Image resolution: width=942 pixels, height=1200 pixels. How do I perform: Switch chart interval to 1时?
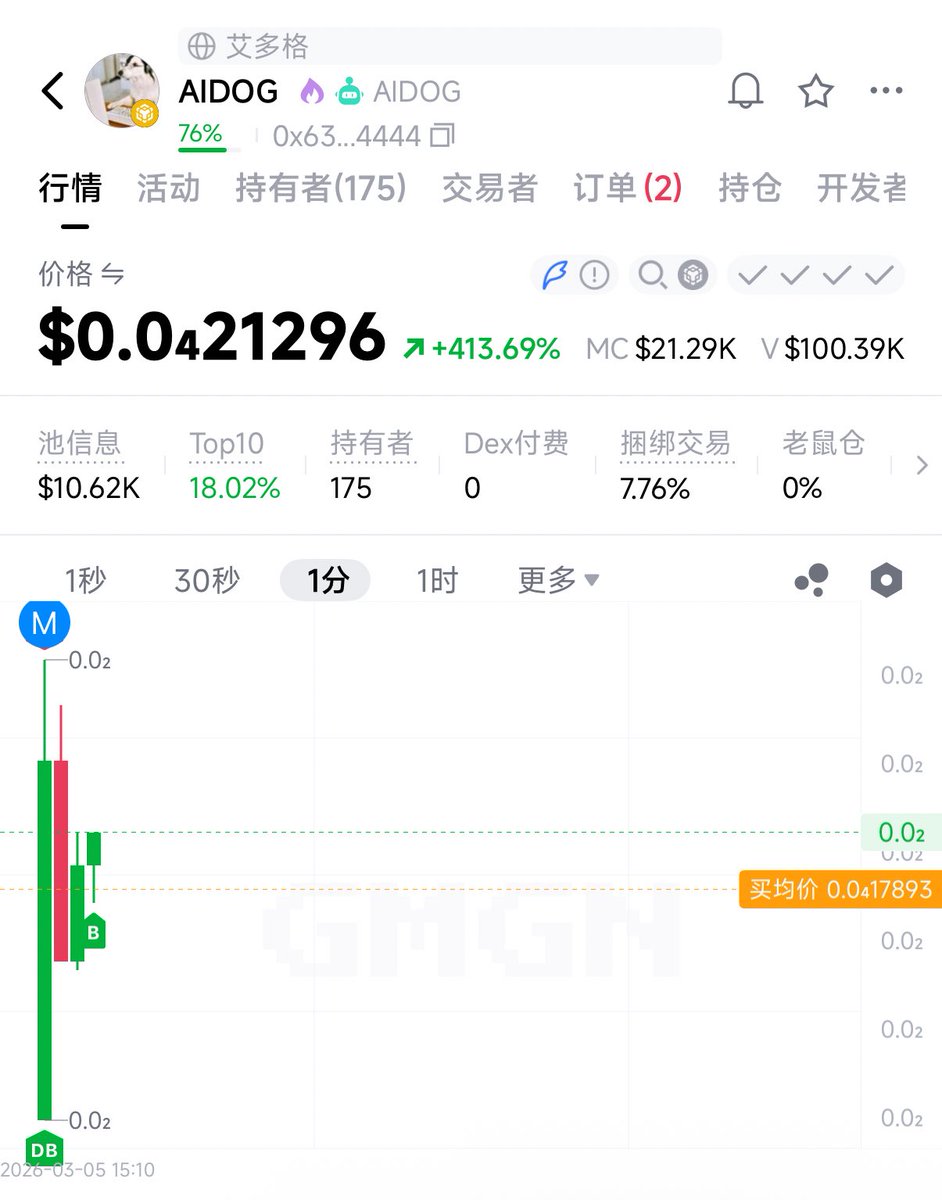point(436,580)
